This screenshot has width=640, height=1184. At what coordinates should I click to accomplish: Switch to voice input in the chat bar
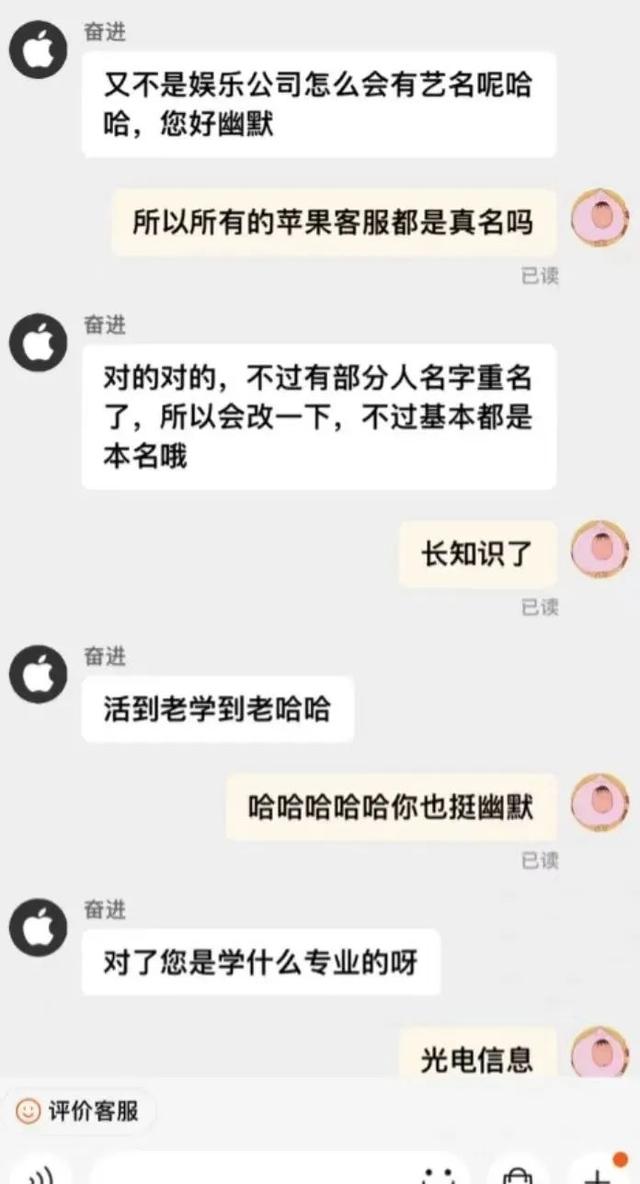click(40, 1174)
